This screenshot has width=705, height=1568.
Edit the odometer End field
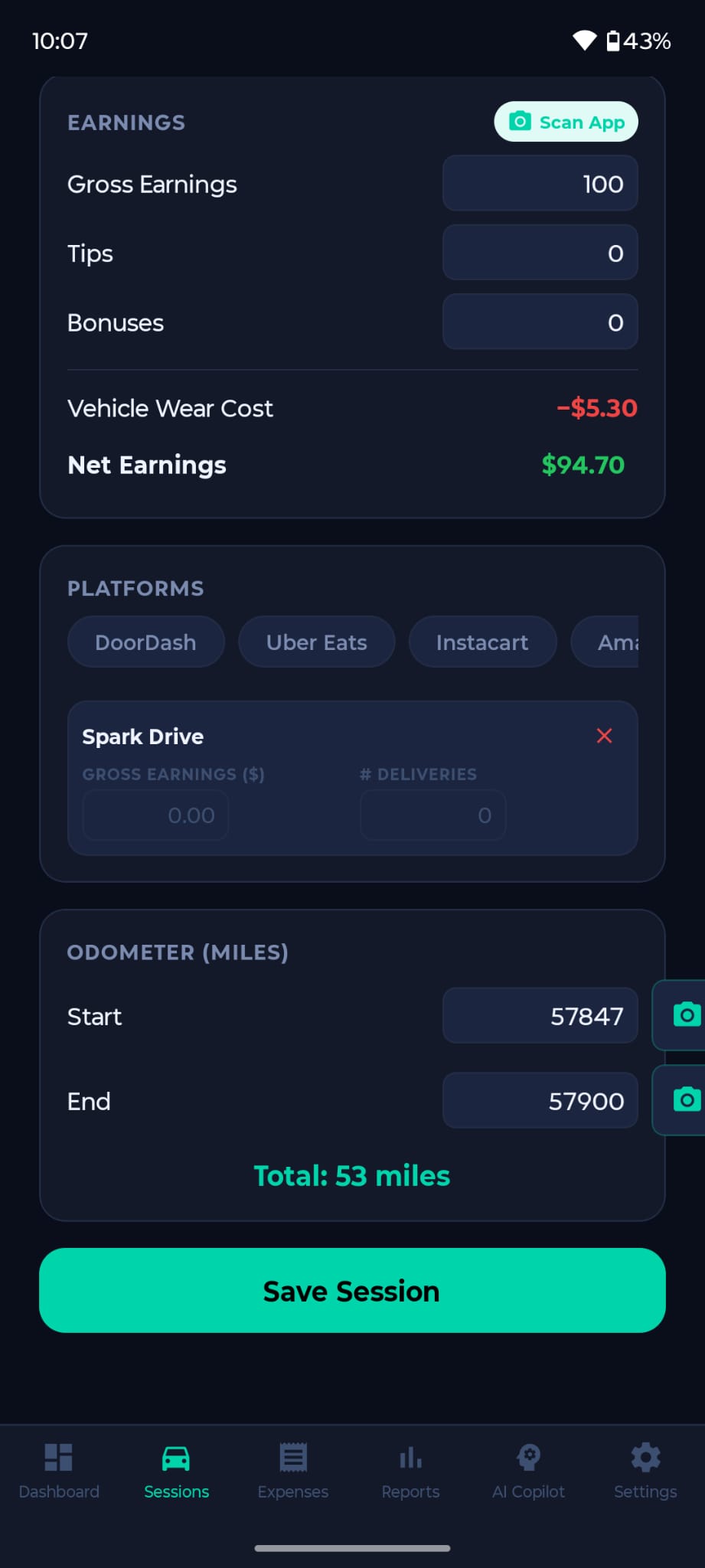pos(540,1101)
